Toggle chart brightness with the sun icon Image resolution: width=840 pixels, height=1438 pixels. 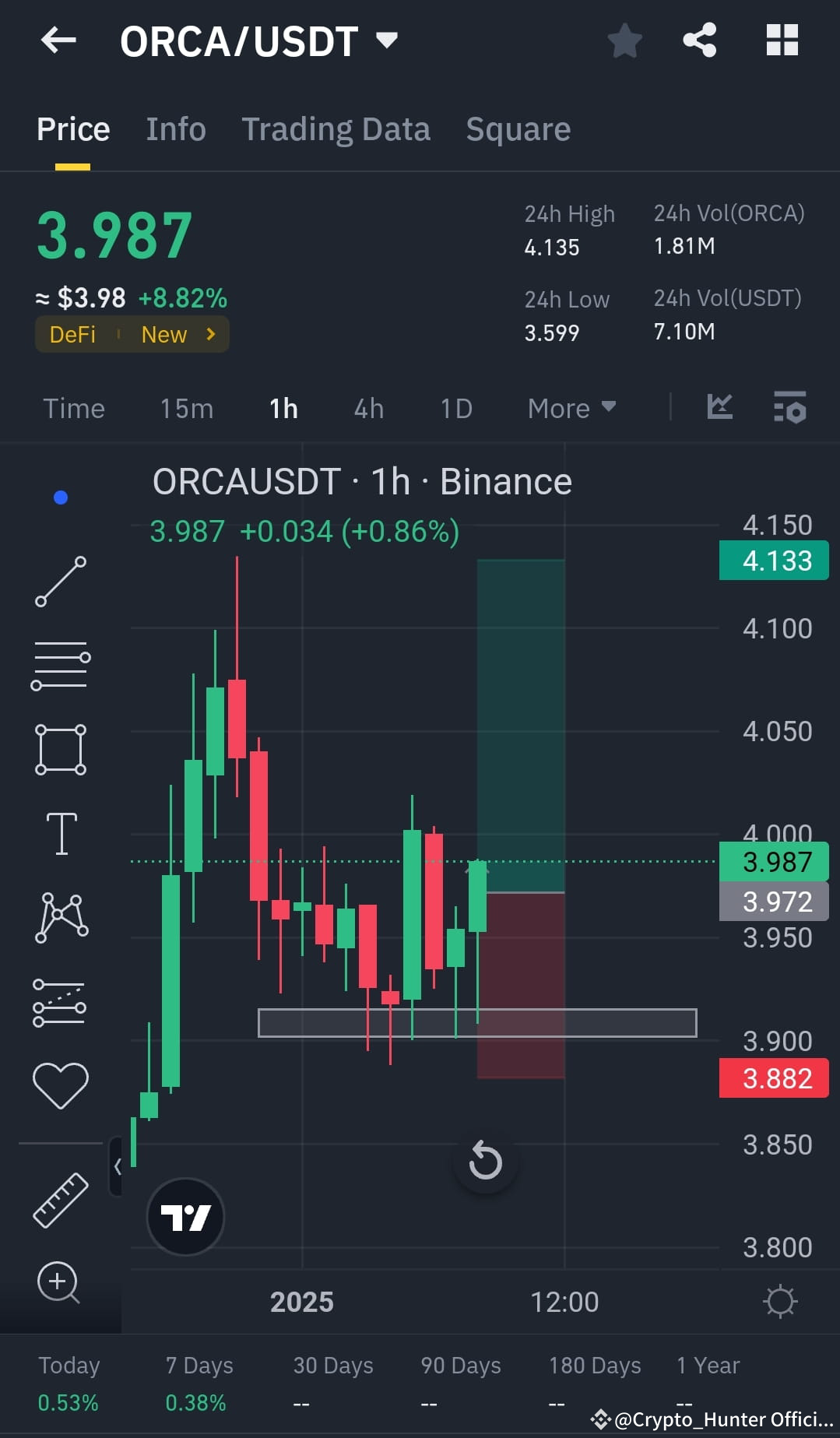(780, 1301)
